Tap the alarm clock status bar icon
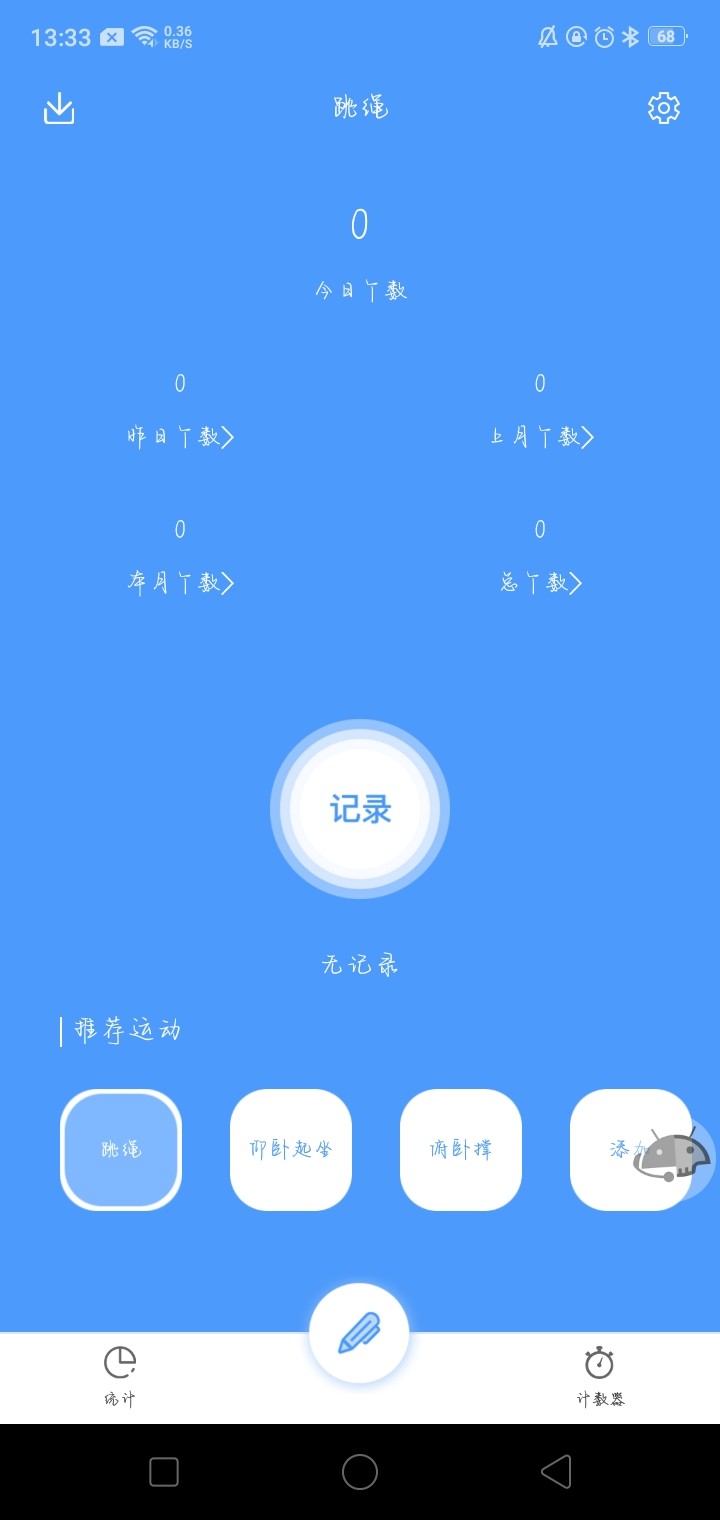The width and height of the screenshot is (720, 1520). [604, 36]
